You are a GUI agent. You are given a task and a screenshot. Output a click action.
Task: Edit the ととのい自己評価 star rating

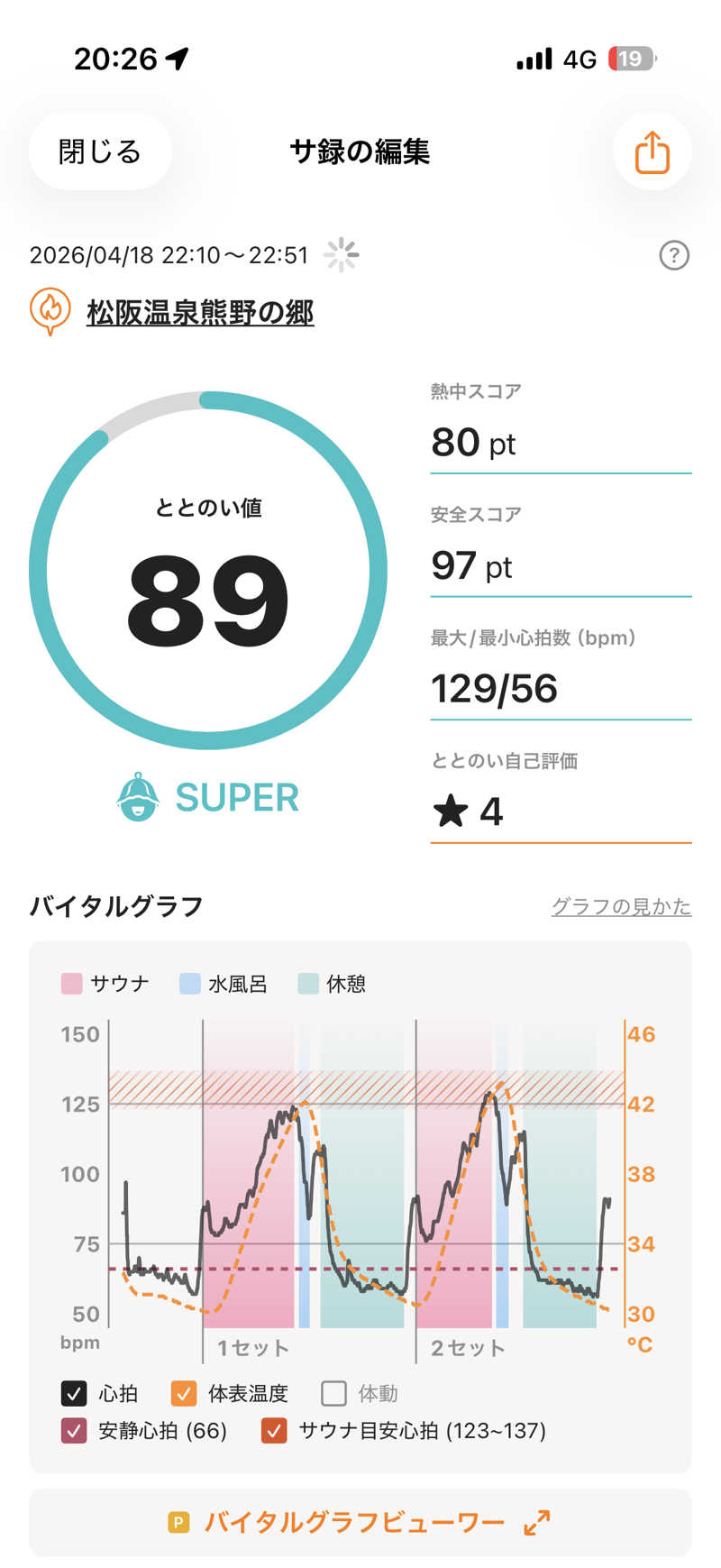559,812
